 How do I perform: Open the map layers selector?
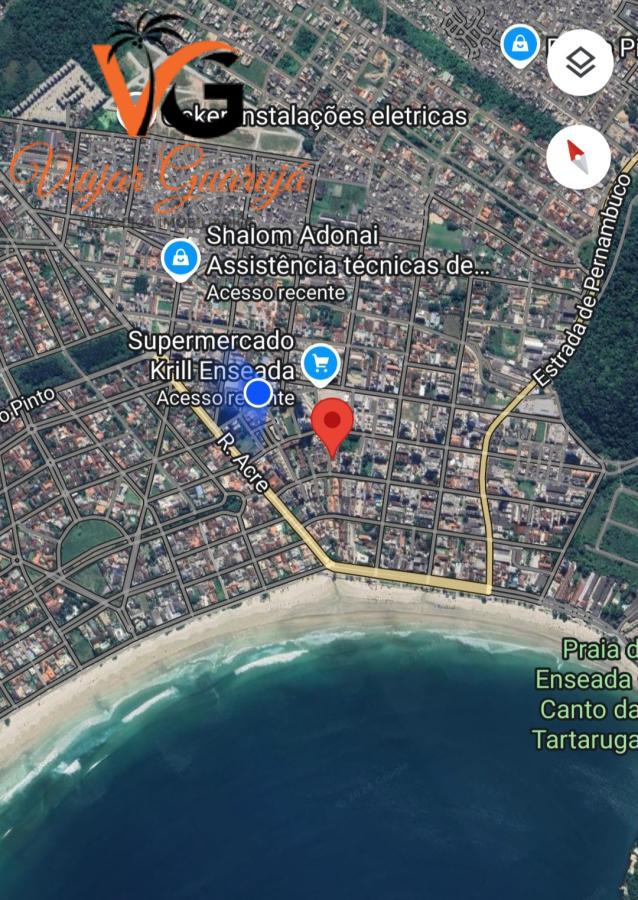580,63
